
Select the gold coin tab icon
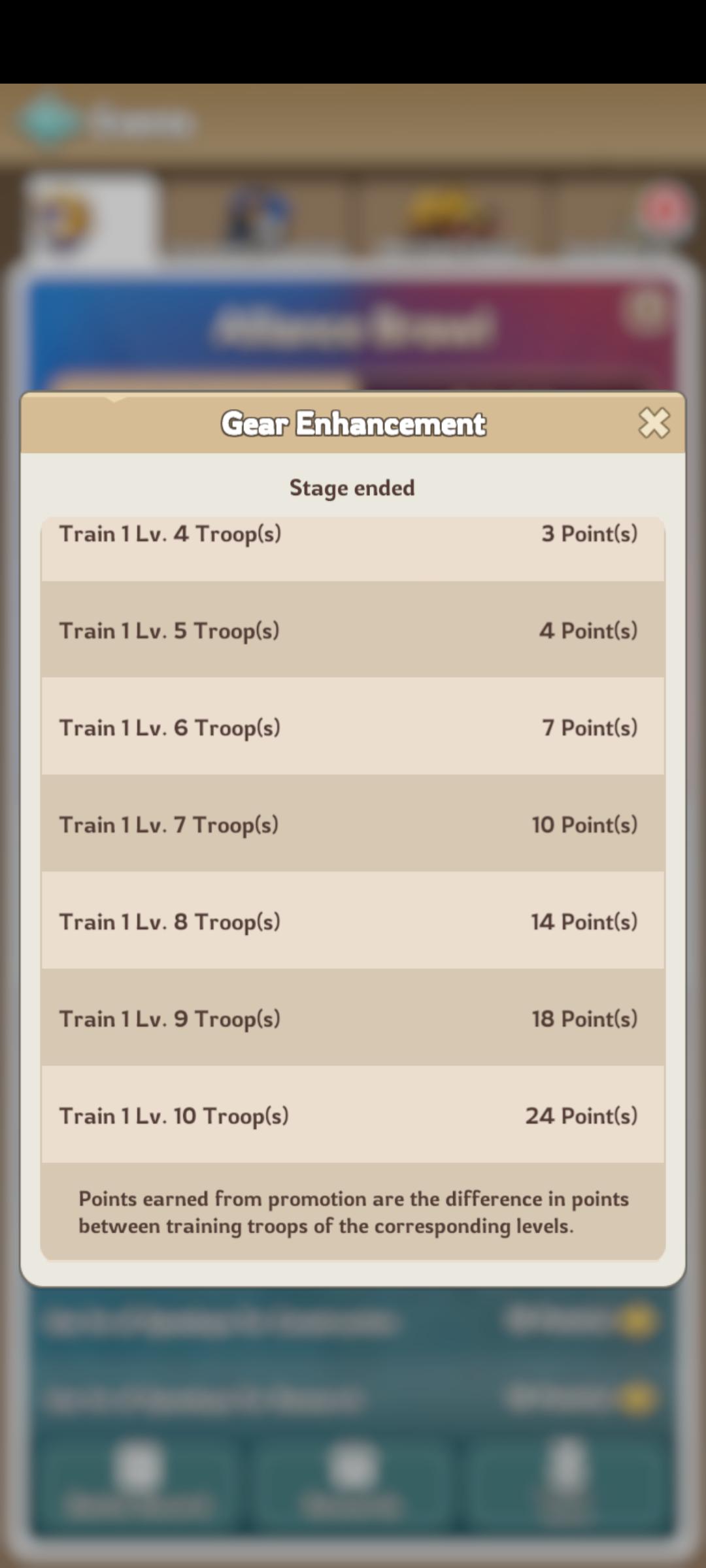[65, 216]
